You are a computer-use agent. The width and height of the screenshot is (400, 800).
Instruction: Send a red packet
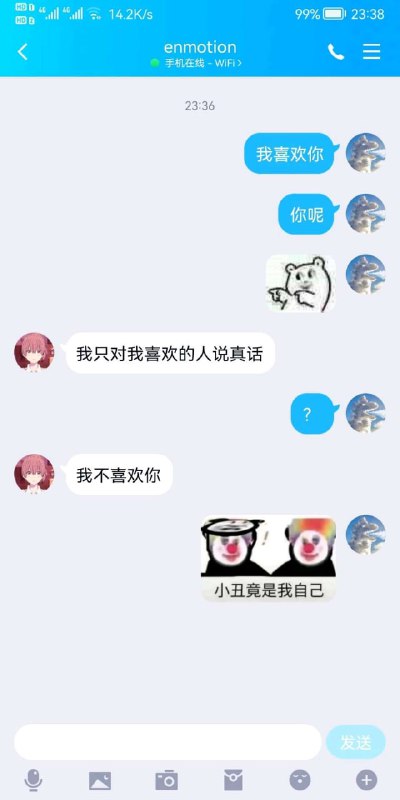pyautogui.click(x=233, y=780)
